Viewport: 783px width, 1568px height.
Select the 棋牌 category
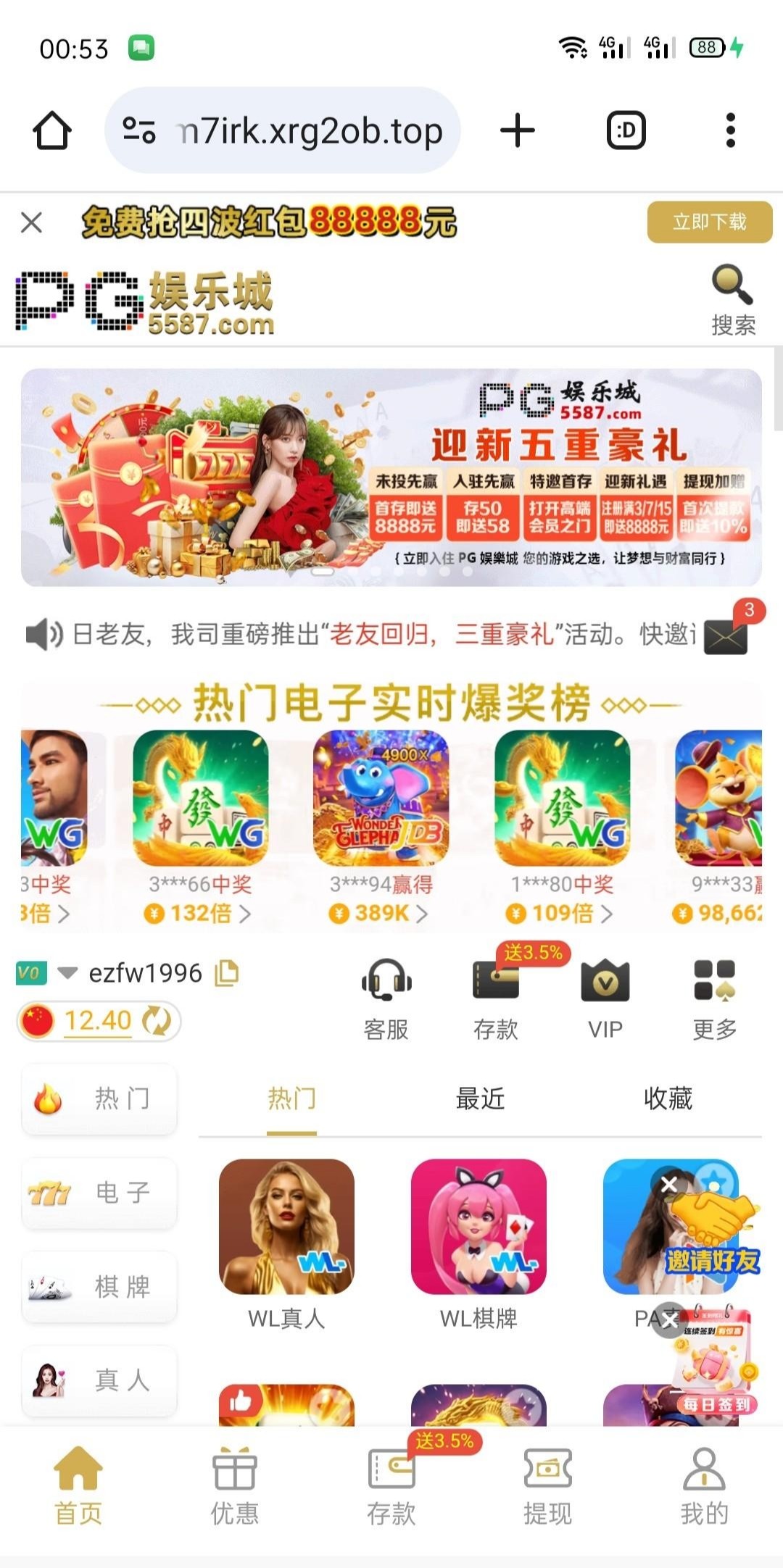(x=100, y=1287)
